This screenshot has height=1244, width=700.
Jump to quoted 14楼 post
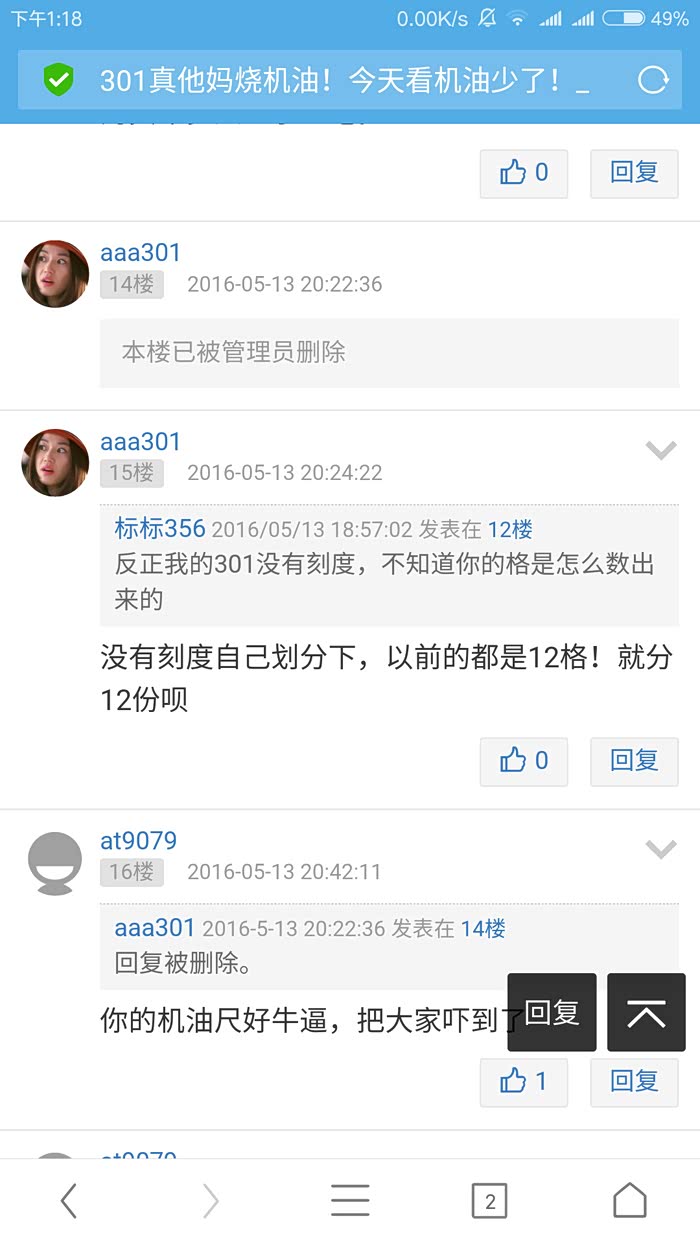point(482,929)
